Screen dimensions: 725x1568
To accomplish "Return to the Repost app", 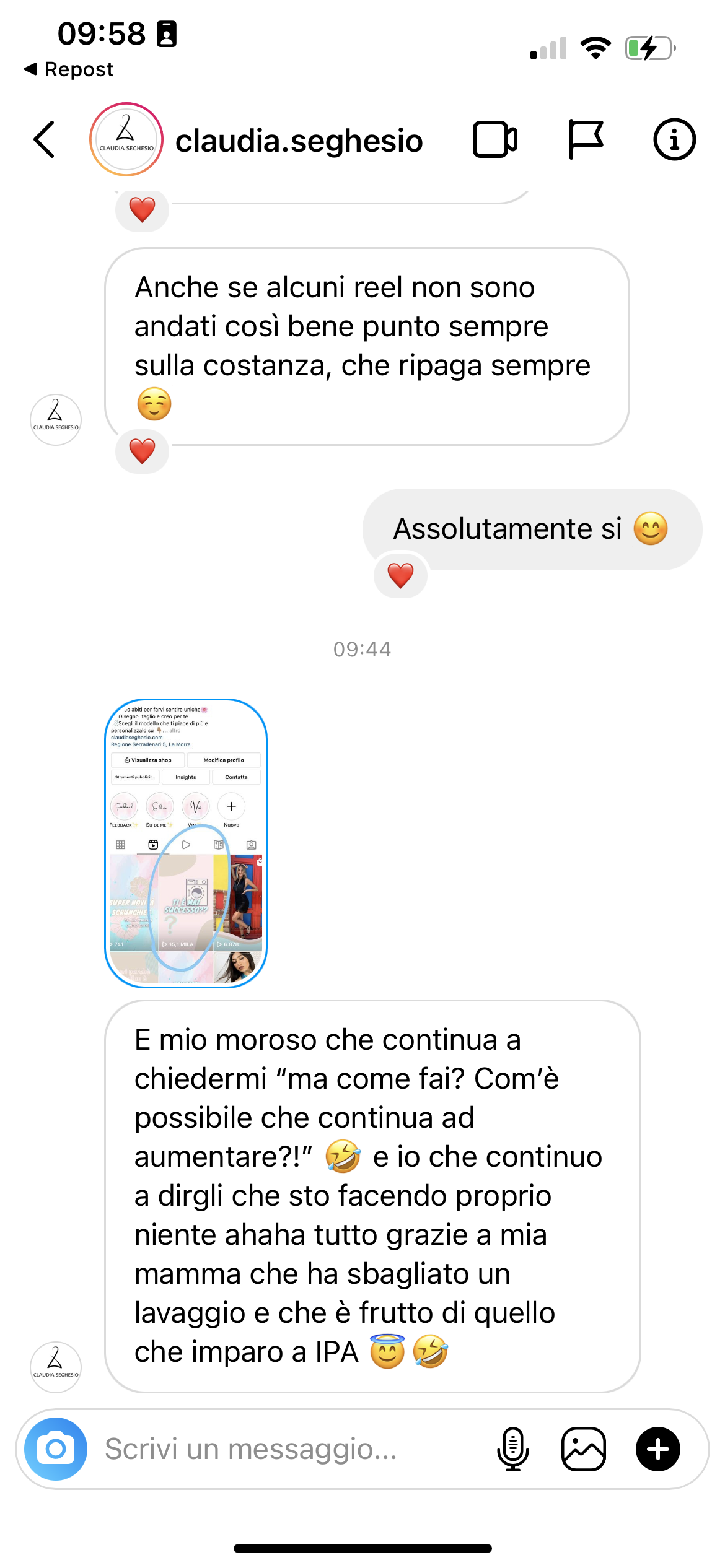I will pos(69,69).
